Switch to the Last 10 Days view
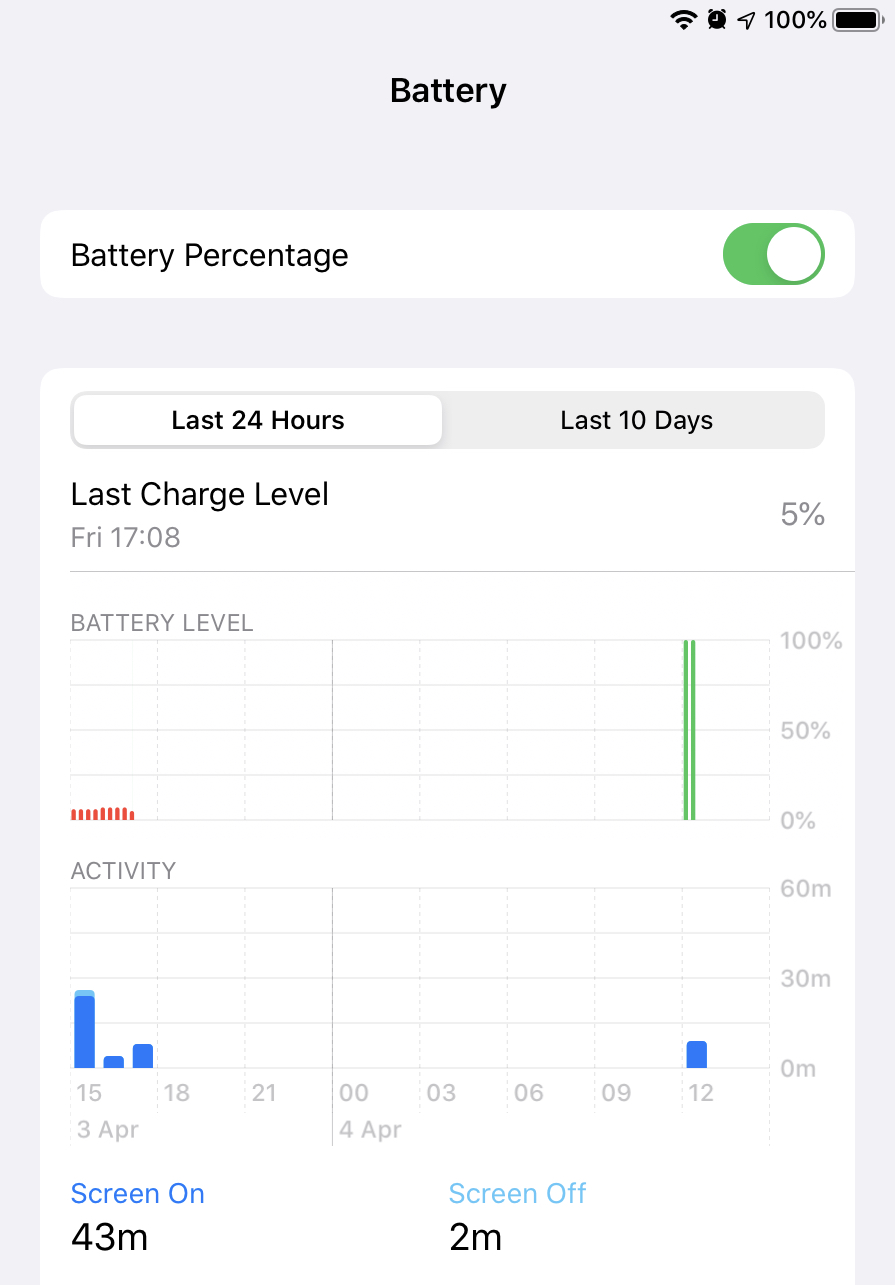895x1285 pixels. 636,420
